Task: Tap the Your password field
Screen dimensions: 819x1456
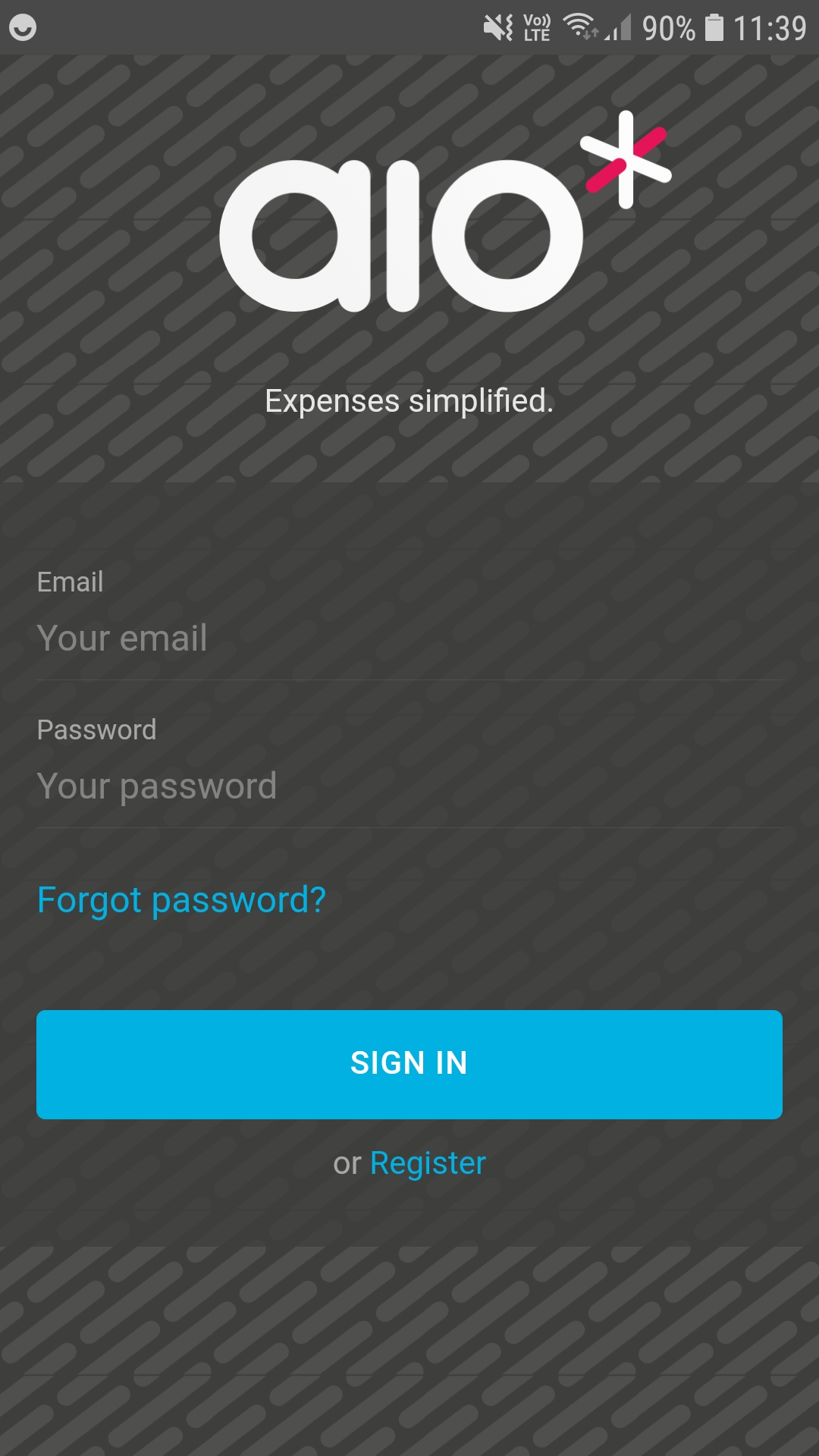Action: coord(409,786)
